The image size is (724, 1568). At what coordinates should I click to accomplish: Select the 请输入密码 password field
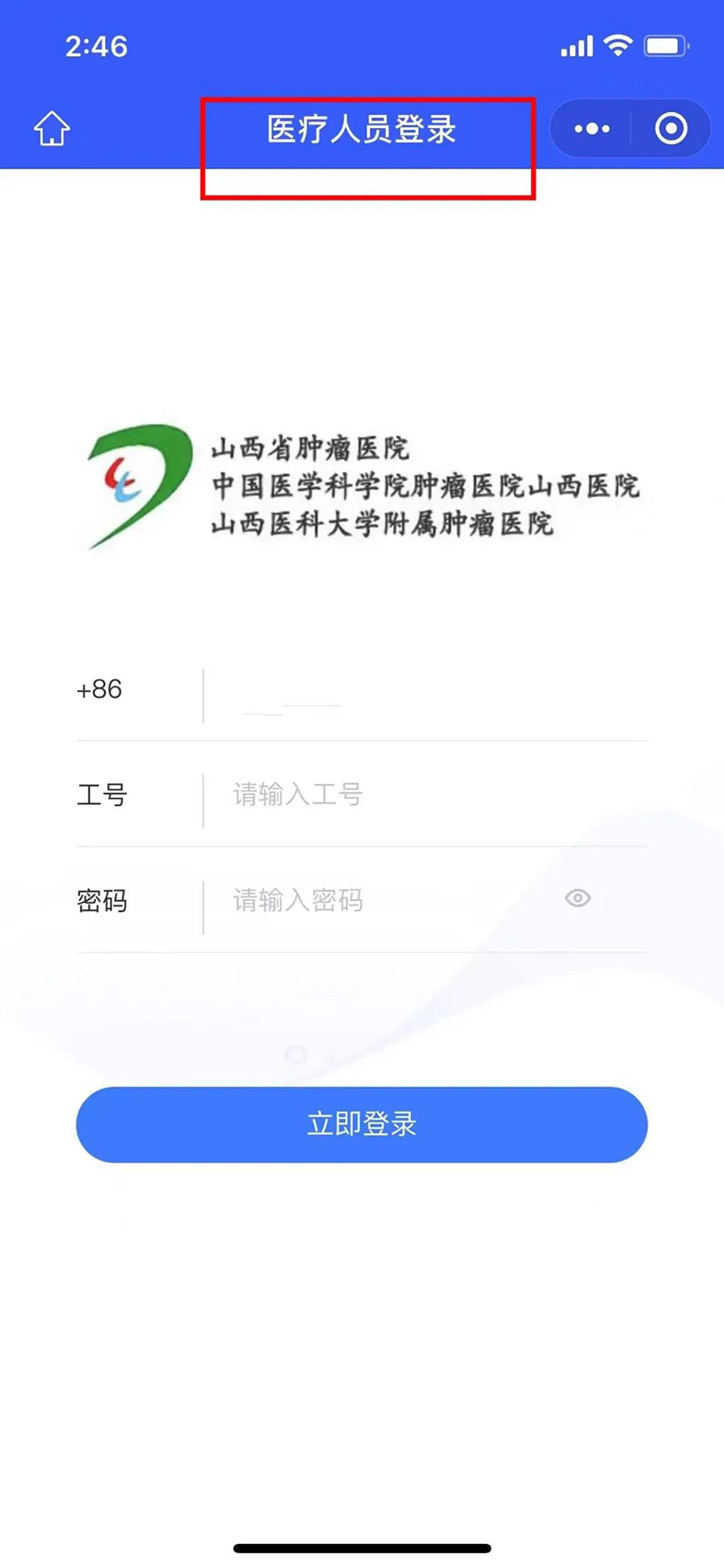(x=386, y=900)
